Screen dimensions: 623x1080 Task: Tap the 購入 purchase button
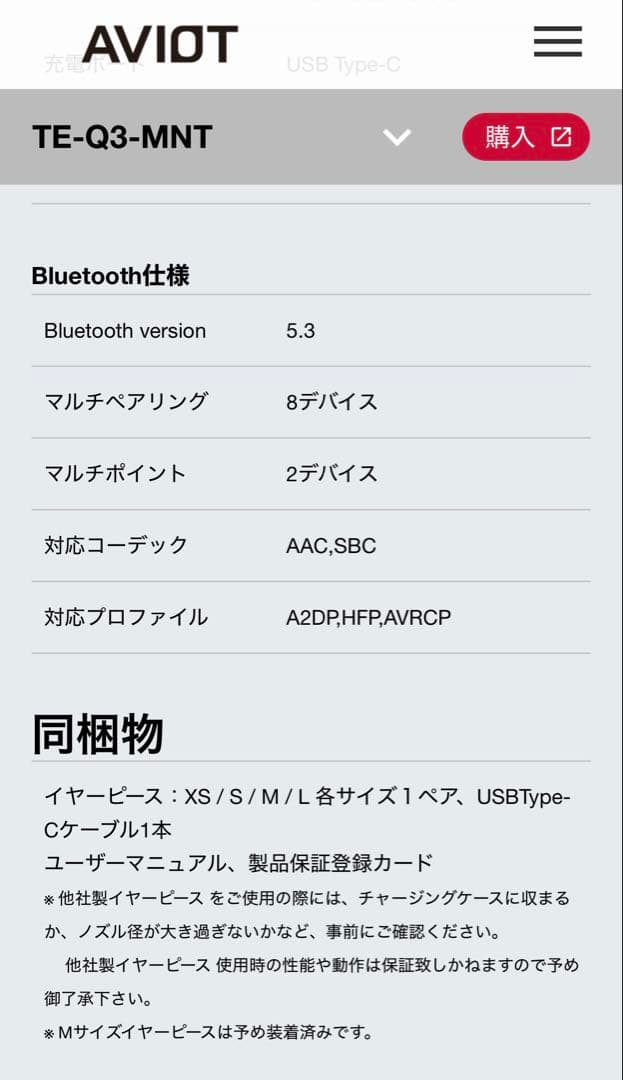(x=526, y=137)
